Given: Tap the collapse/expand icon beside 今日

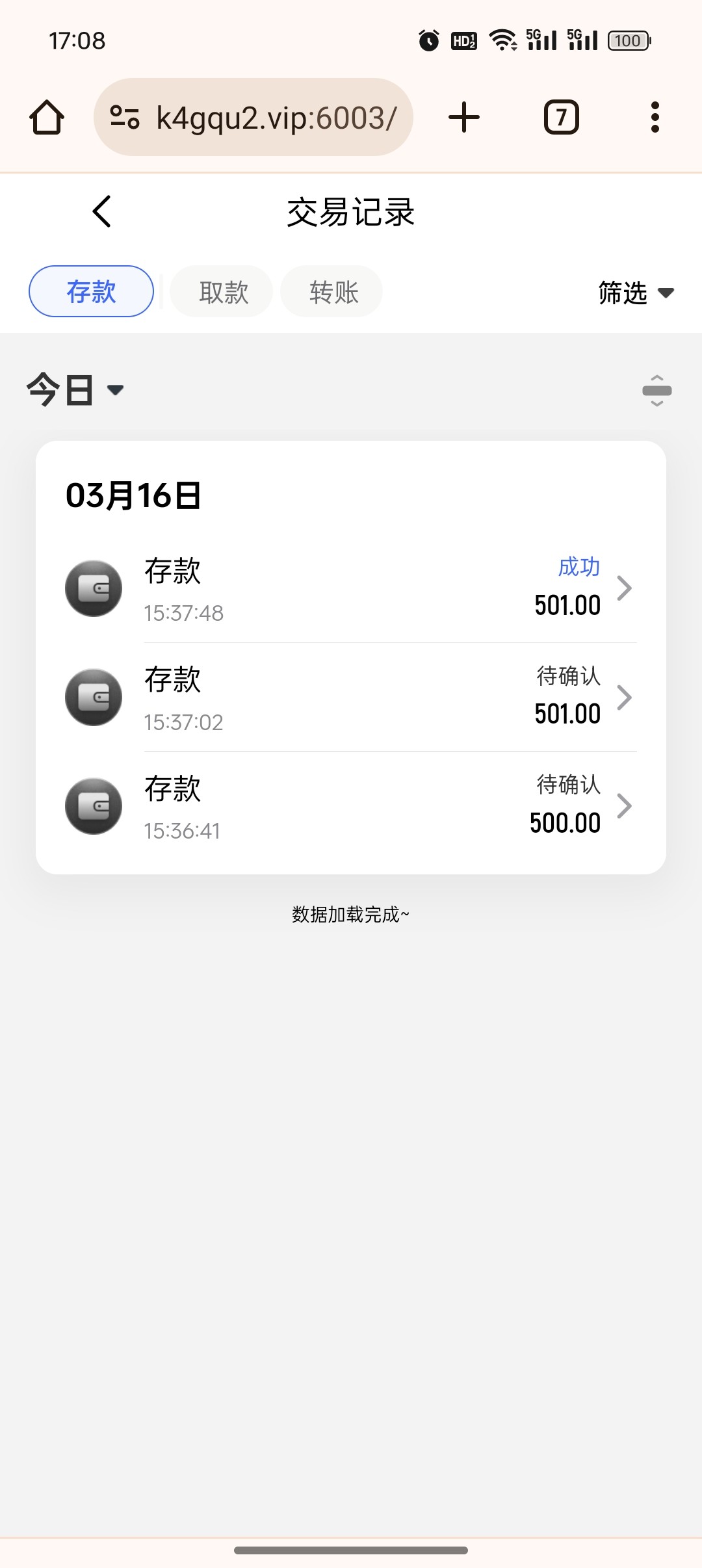Looking at the screenshot, I should coord(656,391).
